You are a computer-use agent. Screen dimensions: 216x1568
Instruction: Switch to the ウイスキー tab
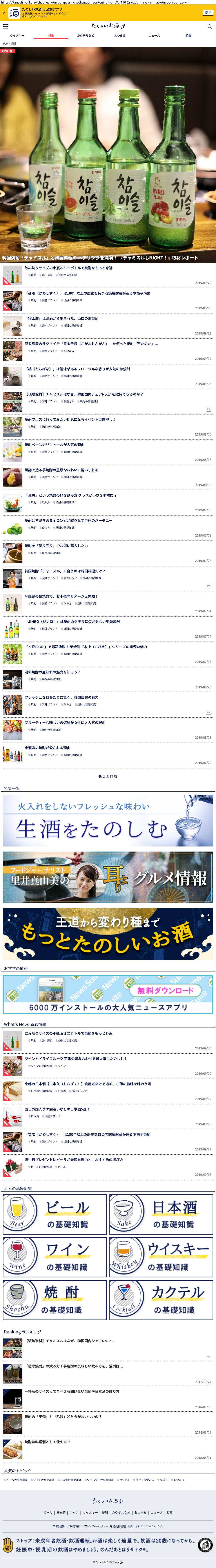pyautogui.click(x=17, y=36)
